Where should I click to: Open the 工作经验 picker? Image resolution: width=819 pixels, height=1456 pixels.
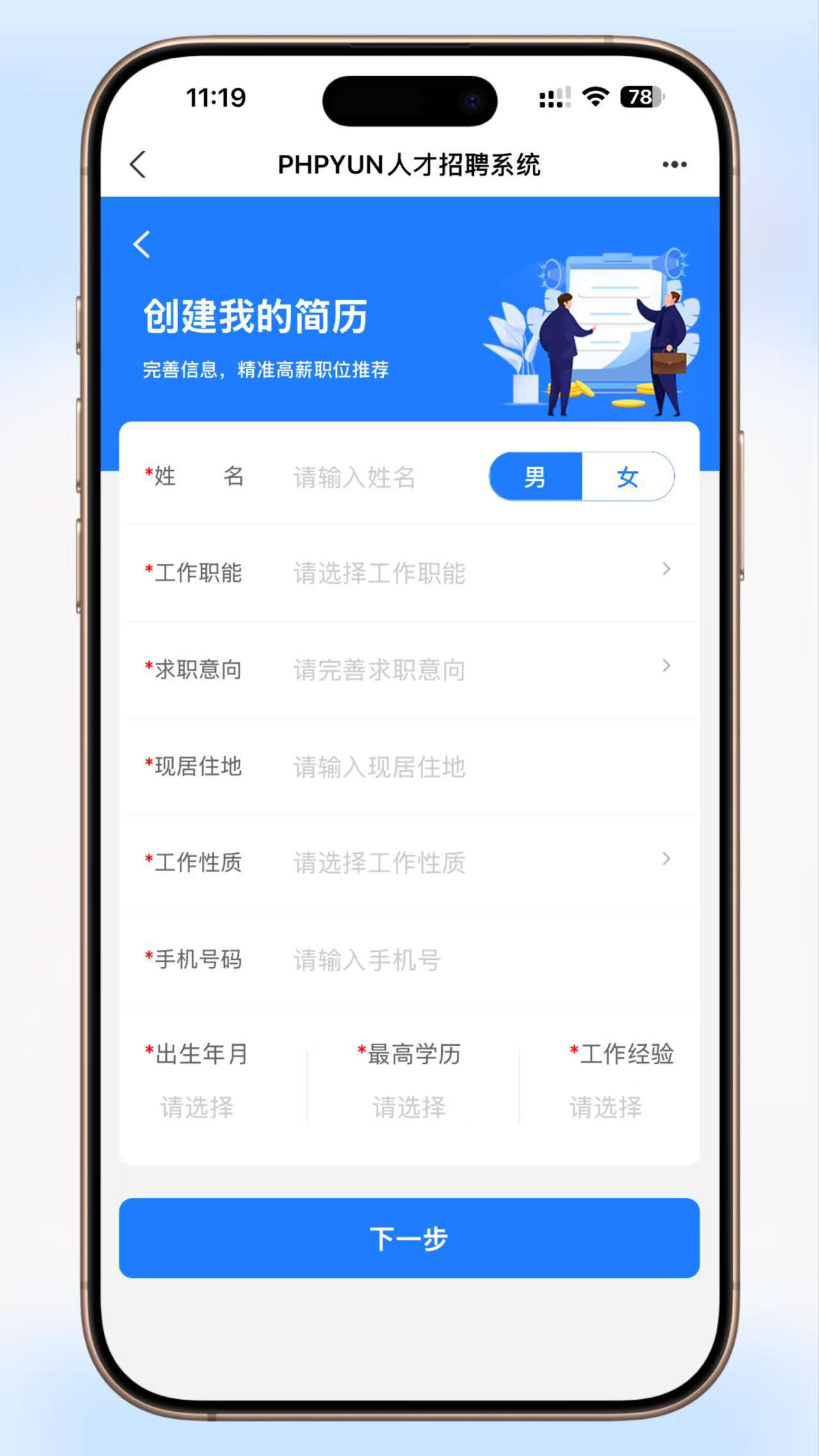coord(606,1107)
